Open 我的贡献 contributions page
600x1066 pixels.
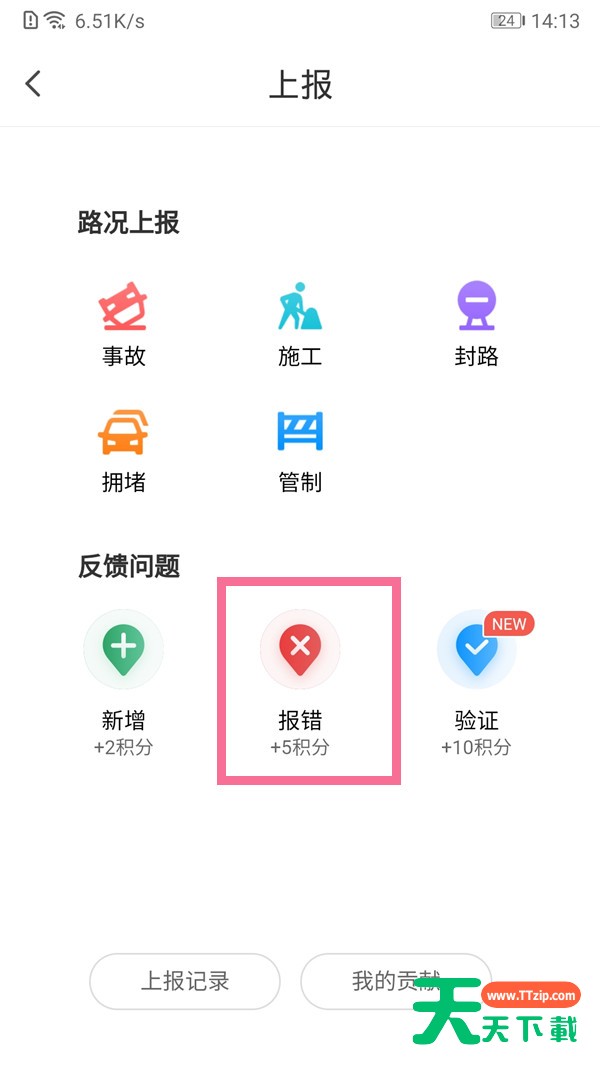tap(396, 981)
